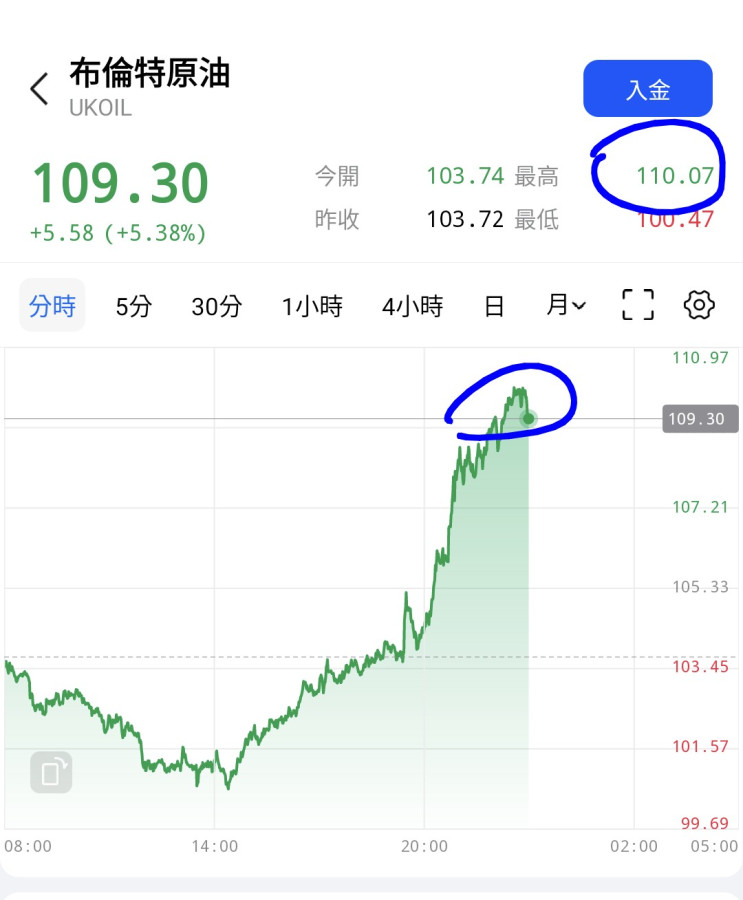Switch to the 日 daily chart

[494, 306]
